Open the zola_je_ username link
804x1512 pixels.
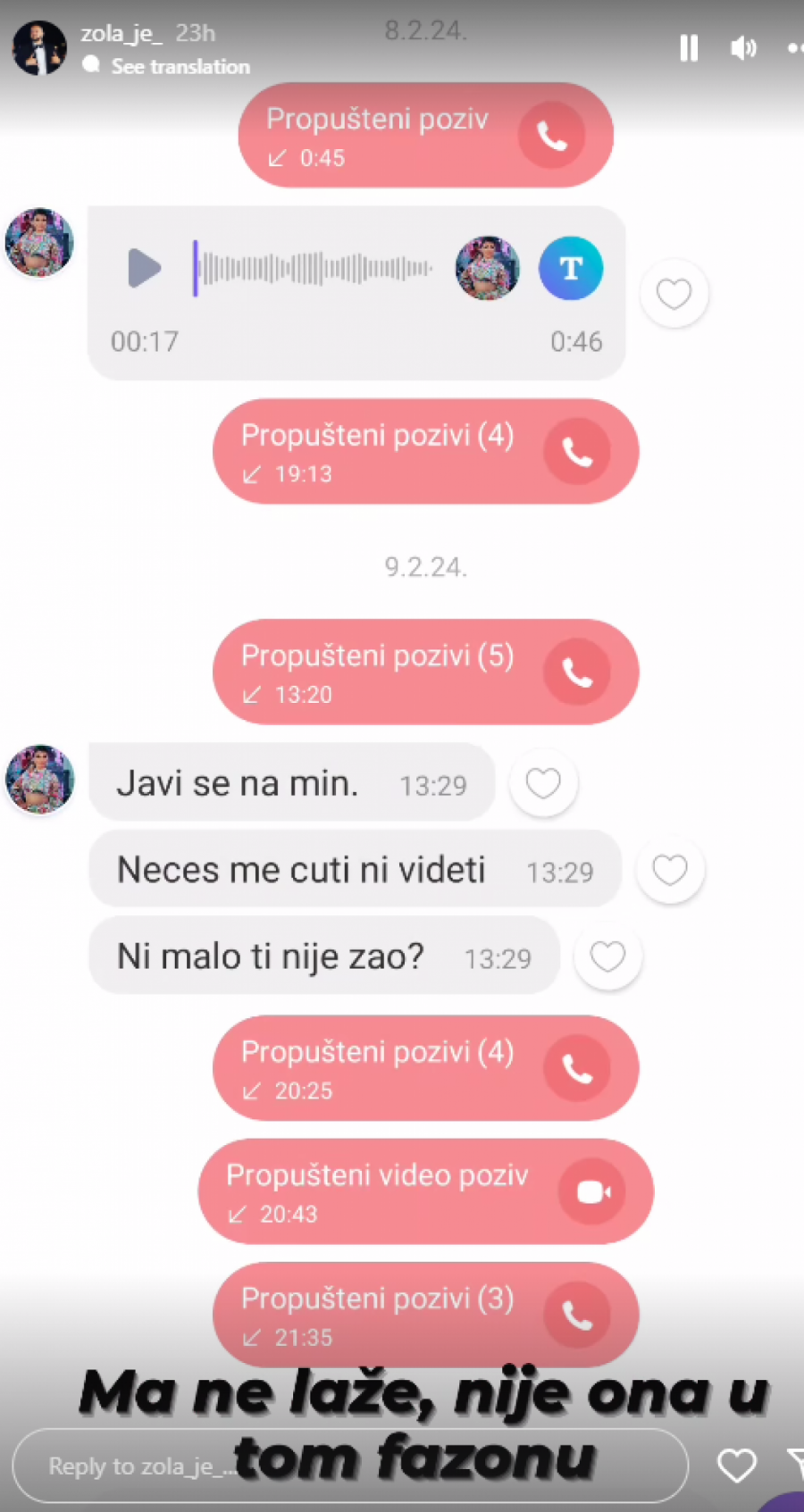[x=121, y=34]
